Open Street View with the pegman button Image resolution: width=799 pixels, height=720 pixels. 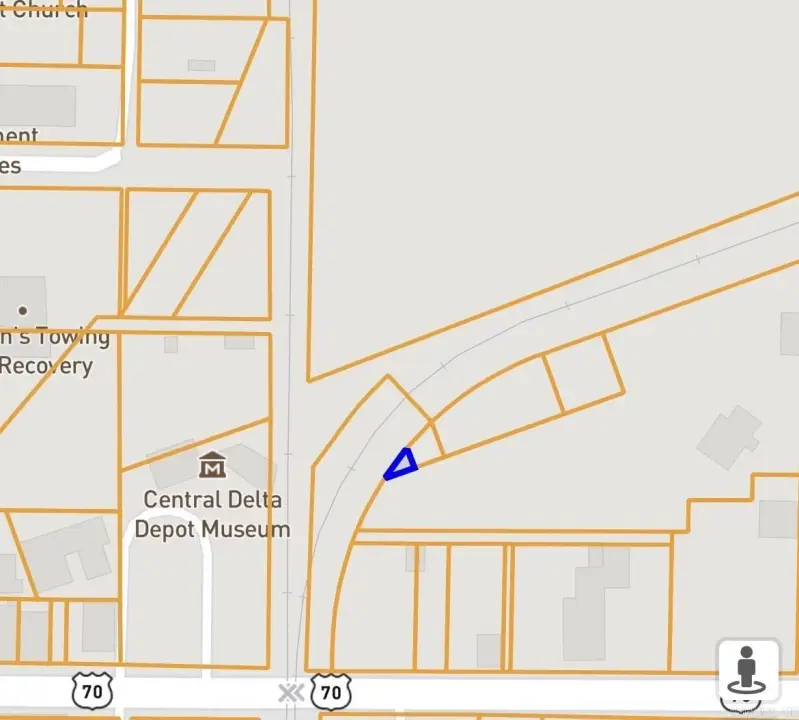pyautogui.click(x=747, y=669)
